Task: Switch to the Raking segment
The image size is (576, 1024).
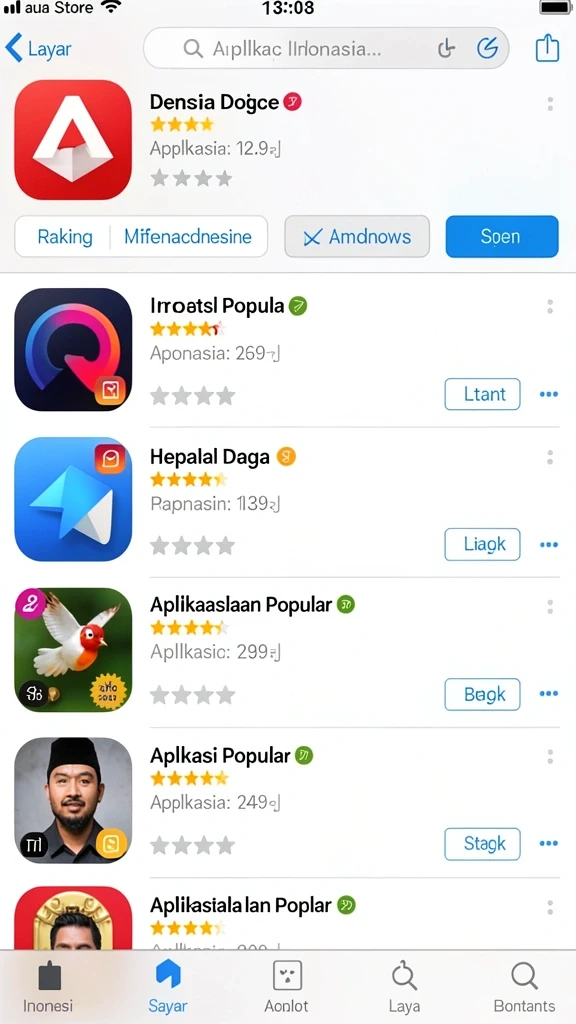Action: 64,236
